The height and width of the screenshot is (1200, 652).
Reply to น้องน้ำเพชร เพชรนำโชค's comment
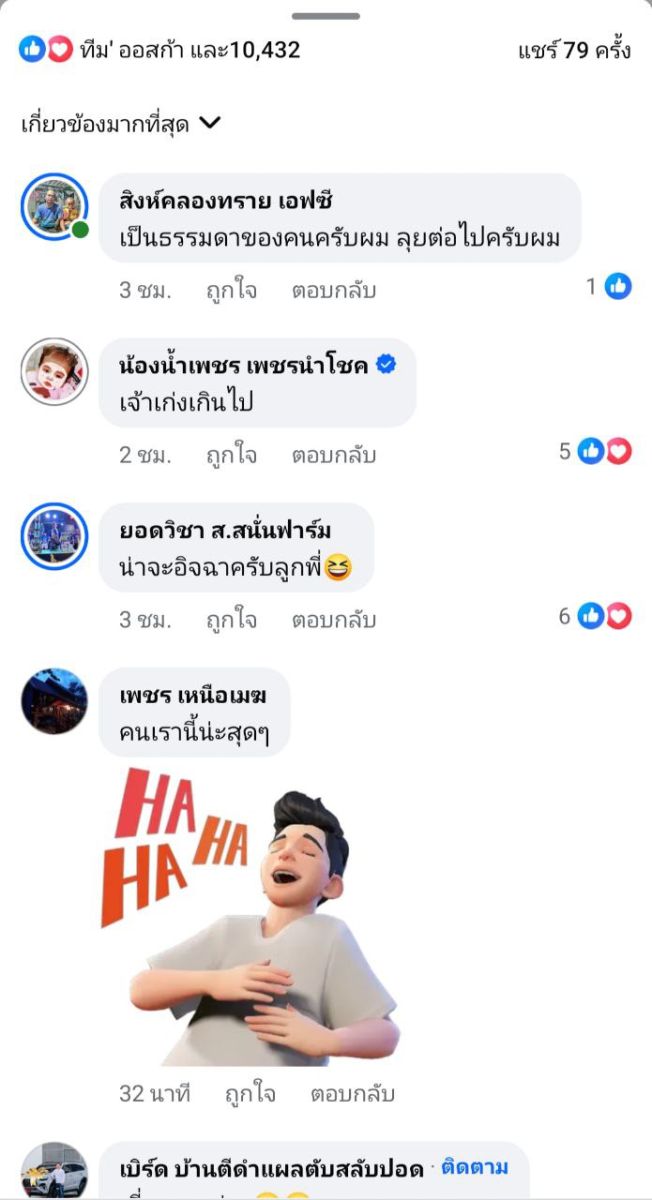click(x=333, y=455)
